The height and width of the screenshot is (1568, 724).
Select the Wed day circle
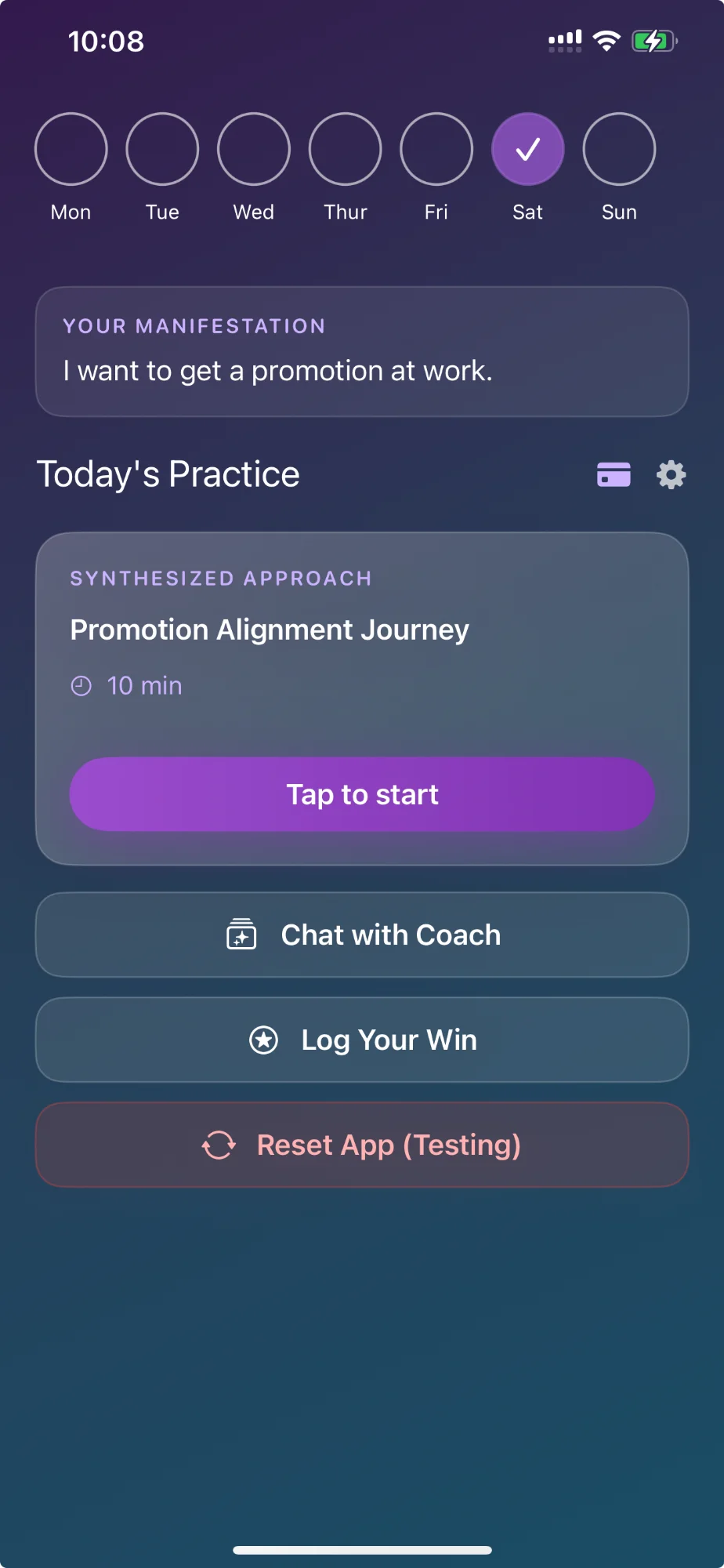pyautogui.click(x=254, y=149)
